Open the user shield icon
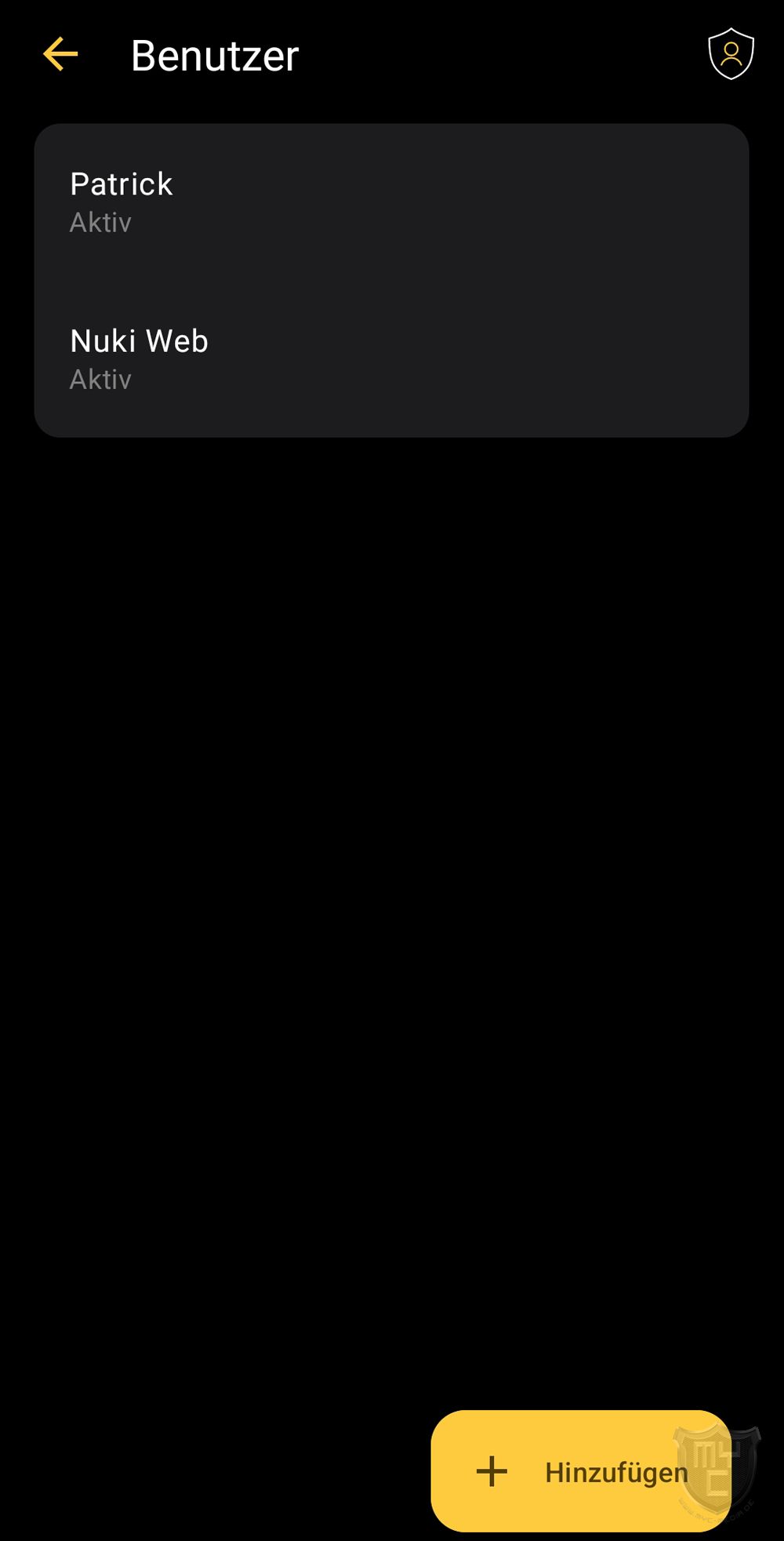This screenshot has height=1541, width=784. (x=731, y=54)
